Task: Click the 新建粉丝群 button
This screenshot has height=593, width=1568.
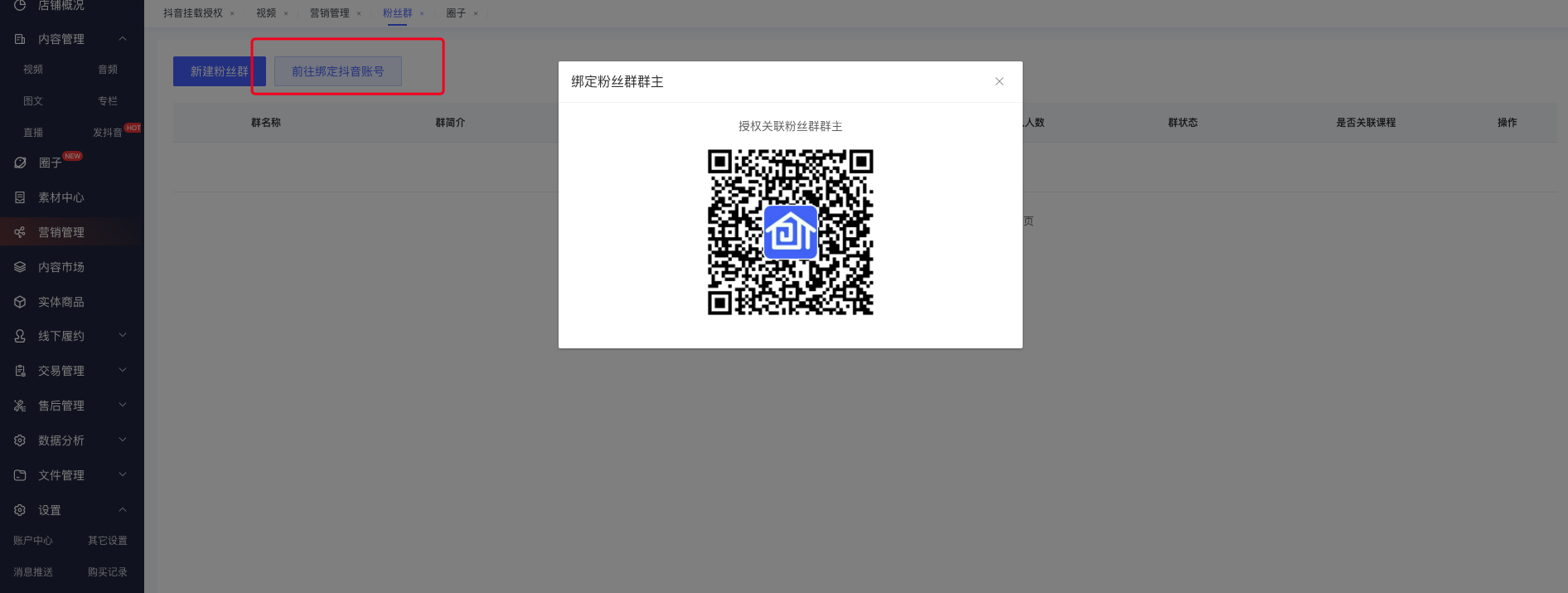Action: [x=219, y=71]
